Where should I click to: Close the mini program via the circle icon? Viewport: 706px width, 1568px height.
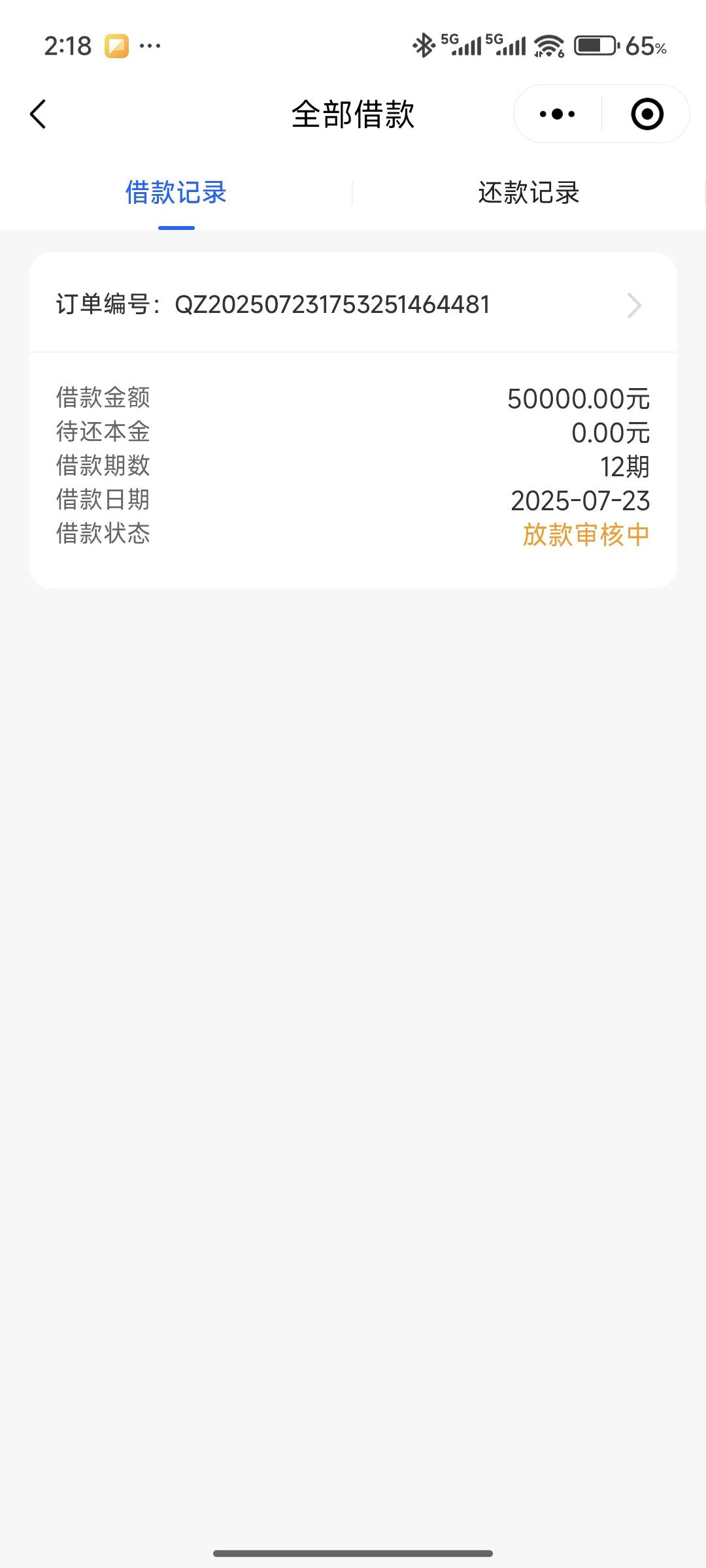[x=647, y=114]
